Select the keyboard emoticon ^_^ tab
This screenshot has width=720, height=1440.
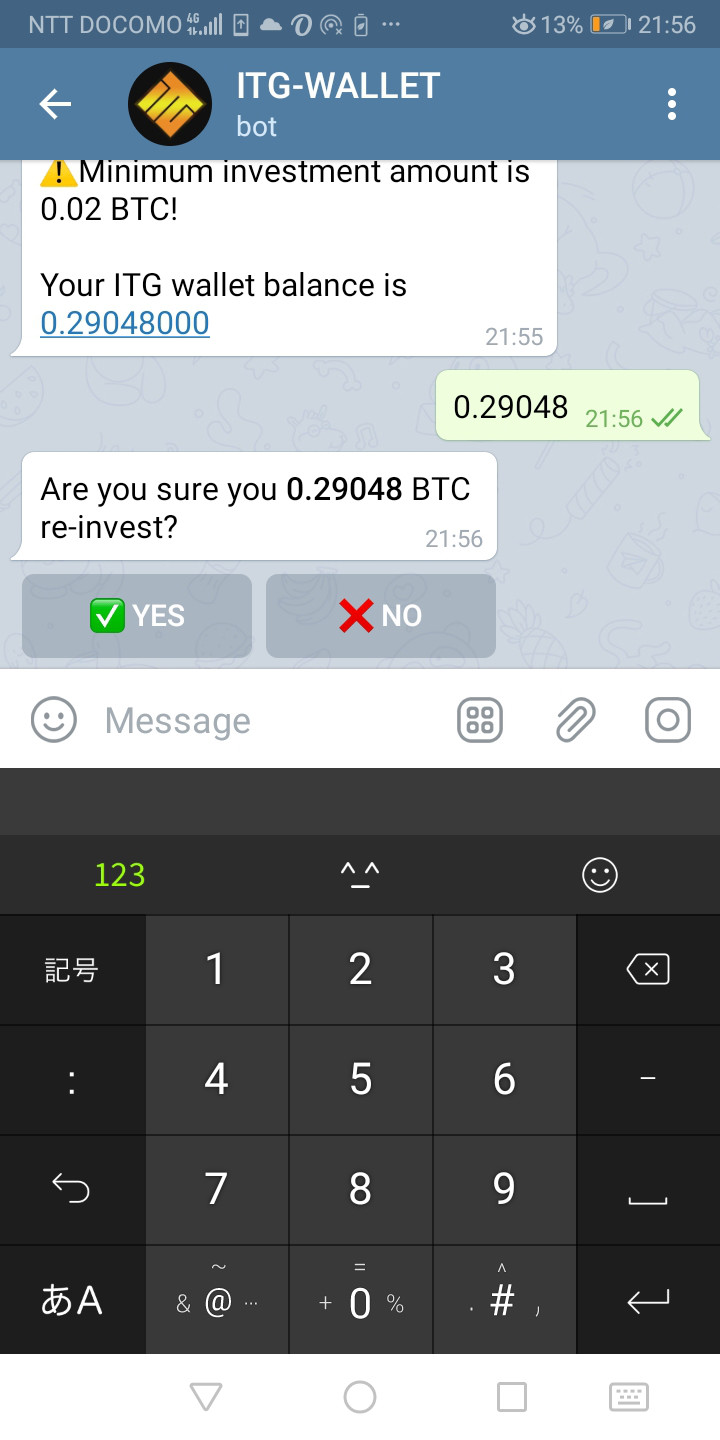point(360,875)
